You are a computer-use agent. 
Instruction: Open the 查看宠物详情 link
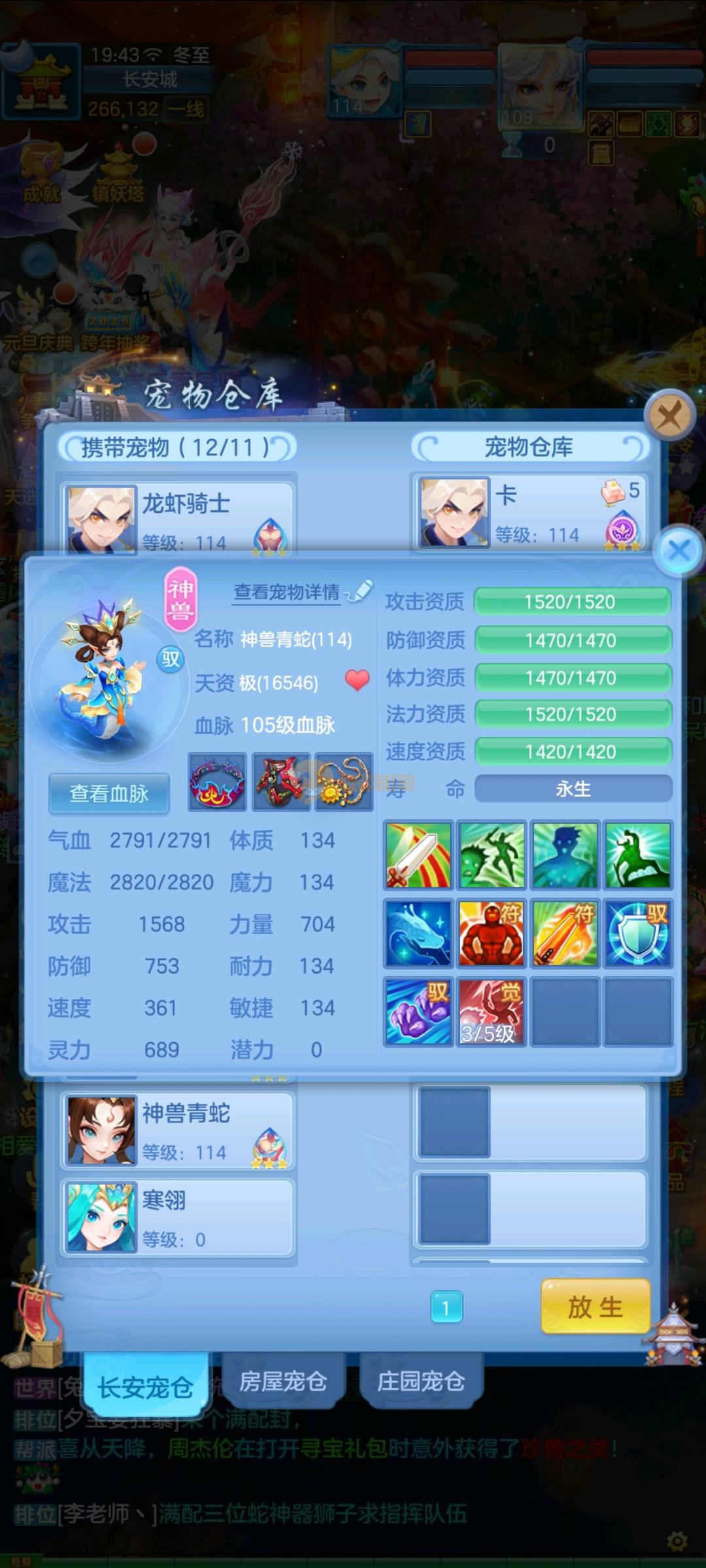287,592
